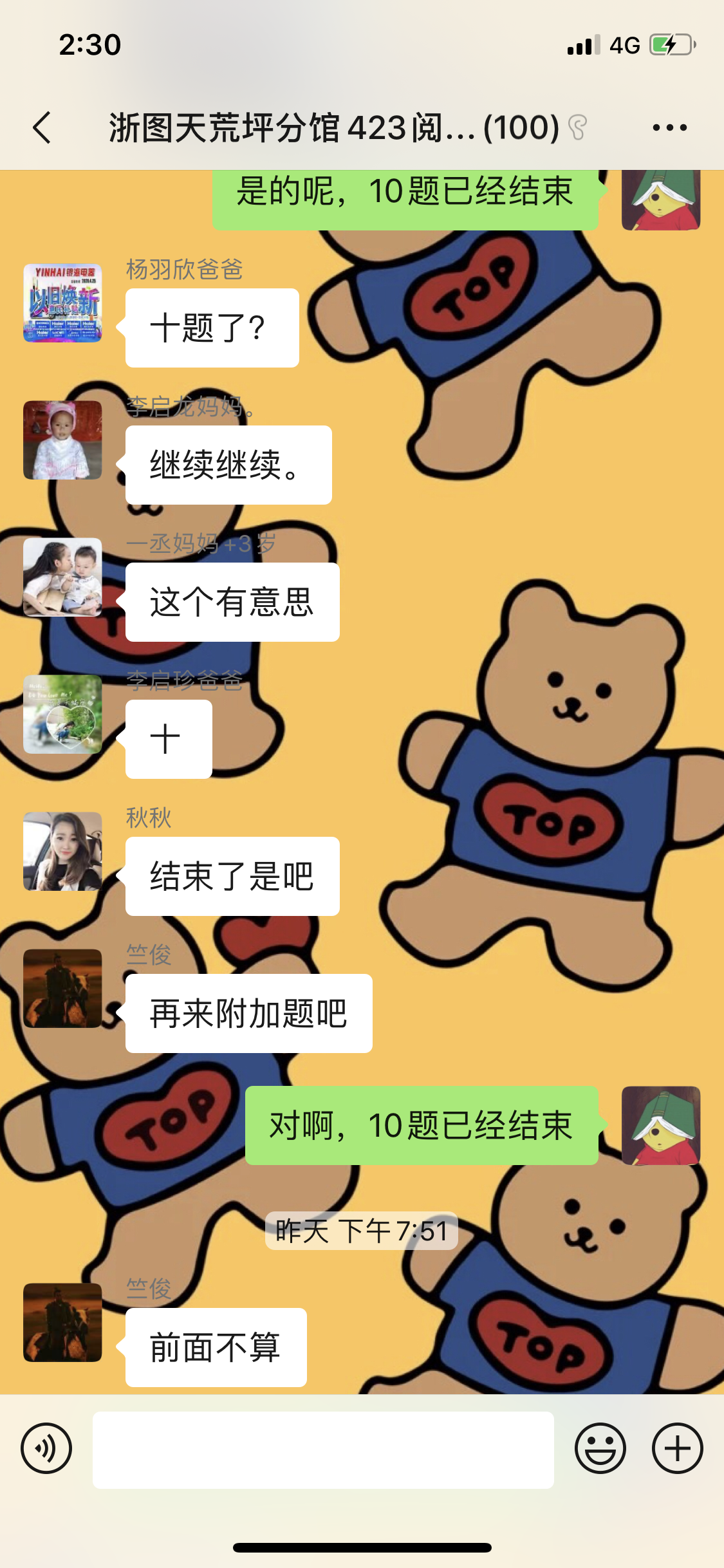The height and width of the screenshot is (1568, 724).
Task: Focus the message text field
Action: pos(323,1450)
